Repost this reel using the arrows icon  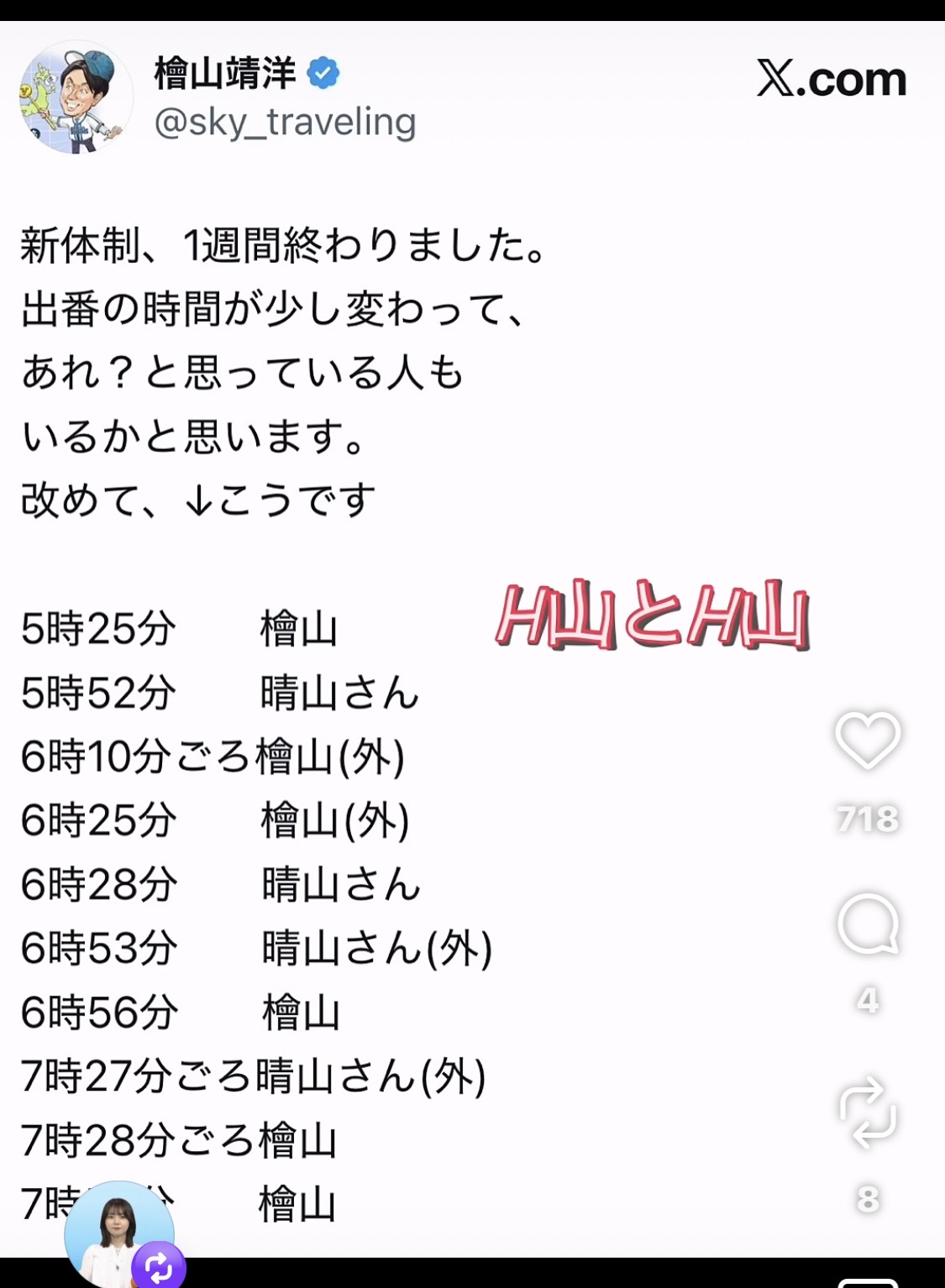point(868,1113)
